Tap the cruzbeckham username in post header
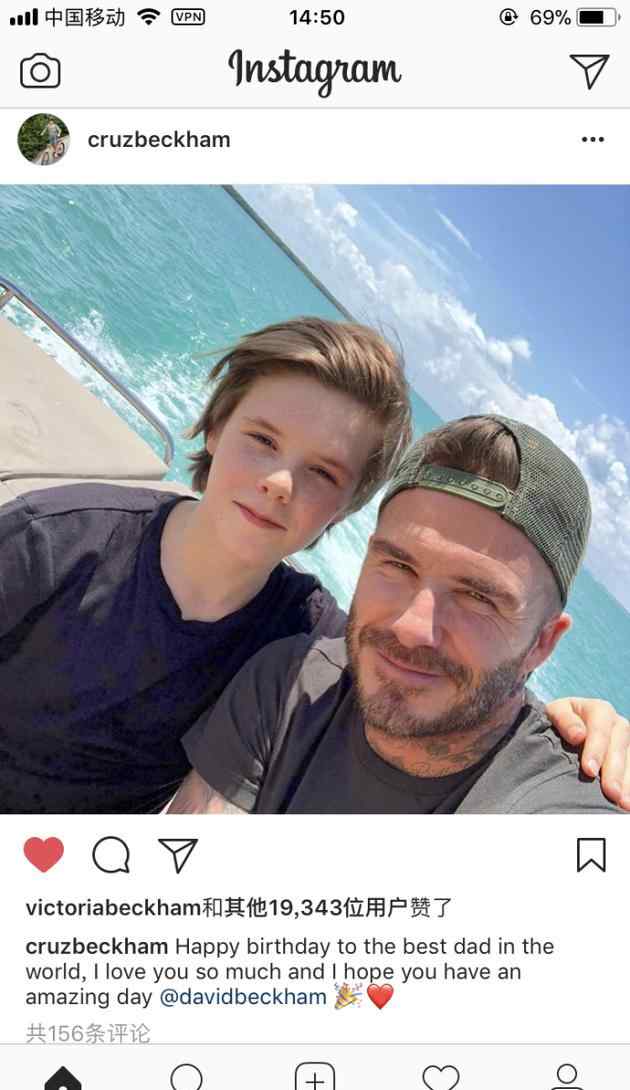630x1090 pixels. click(159, 140)
